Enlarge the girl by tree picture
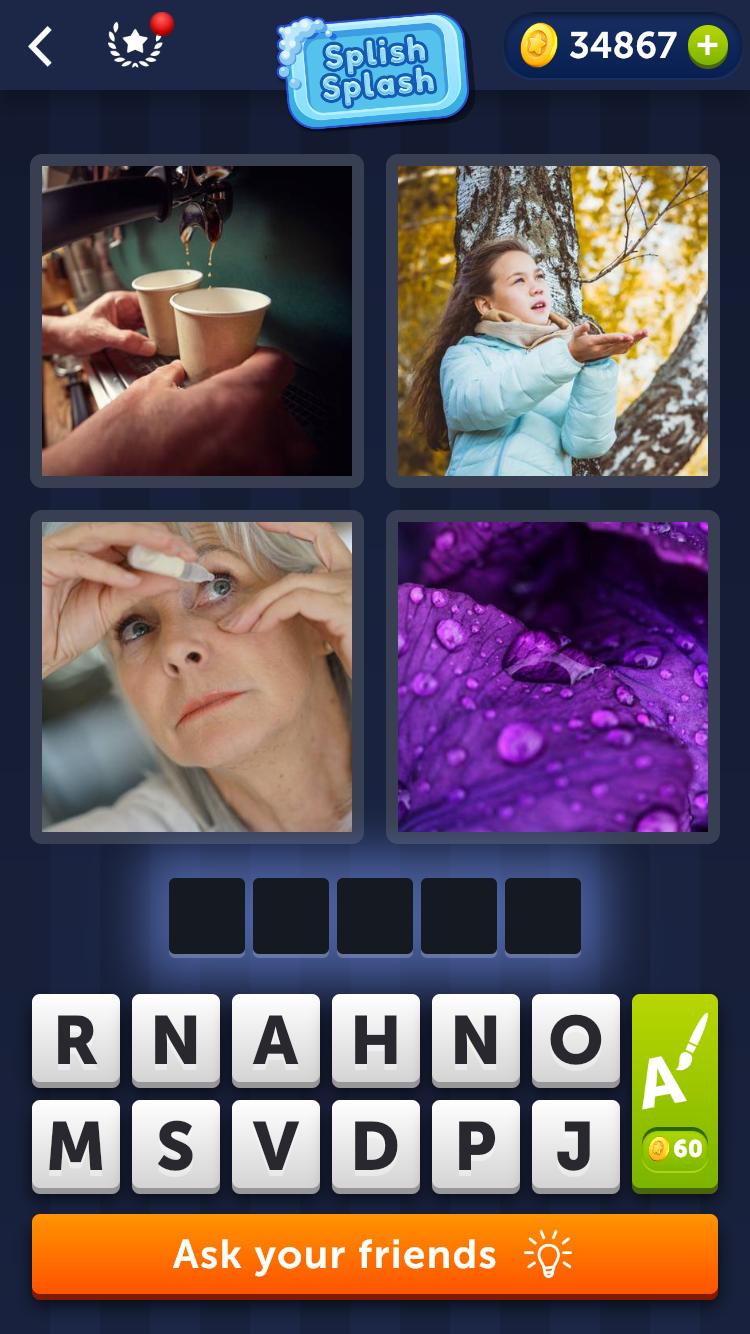750x1334 pixels. [x=553, y=321]
